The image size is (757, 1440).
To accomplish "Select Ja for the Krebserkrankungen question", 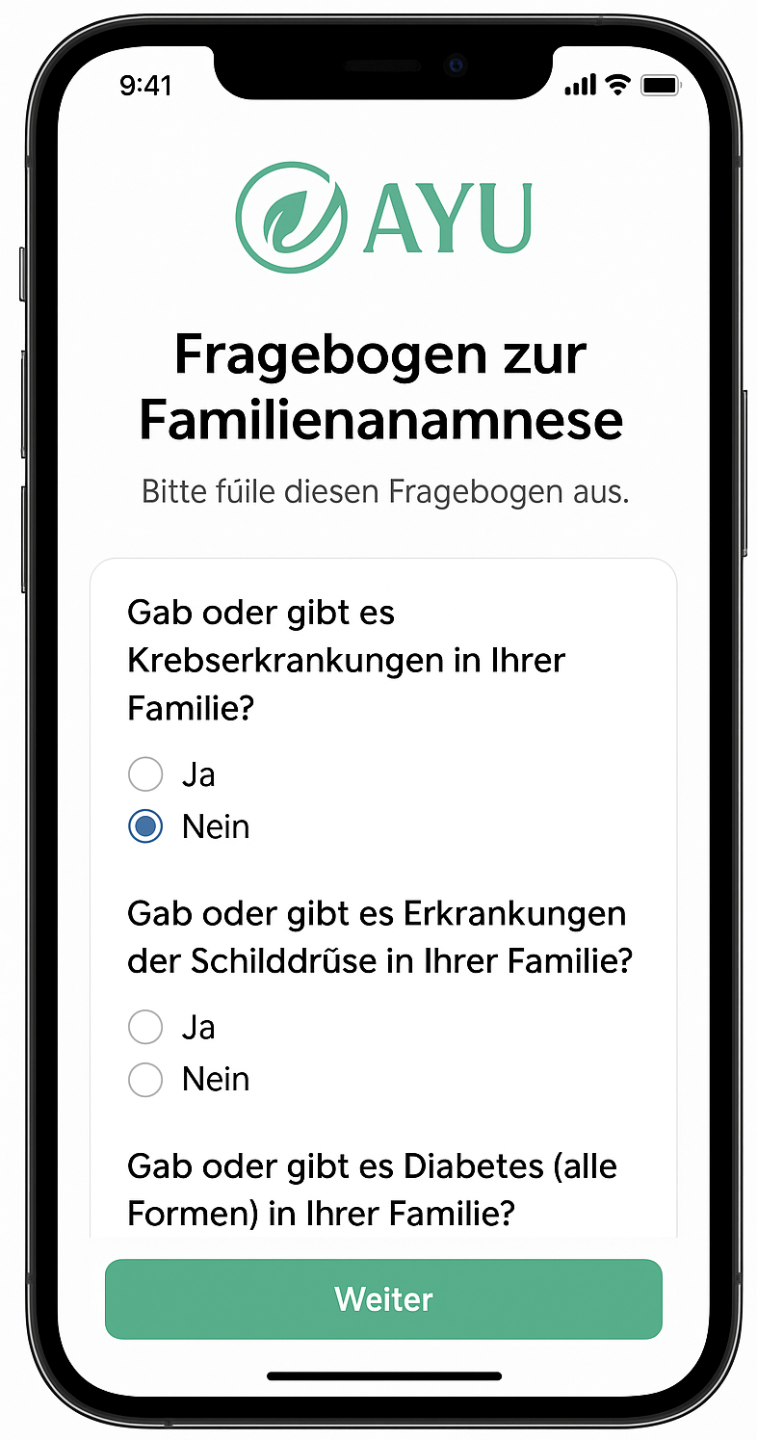I will [x=146, y=774].
